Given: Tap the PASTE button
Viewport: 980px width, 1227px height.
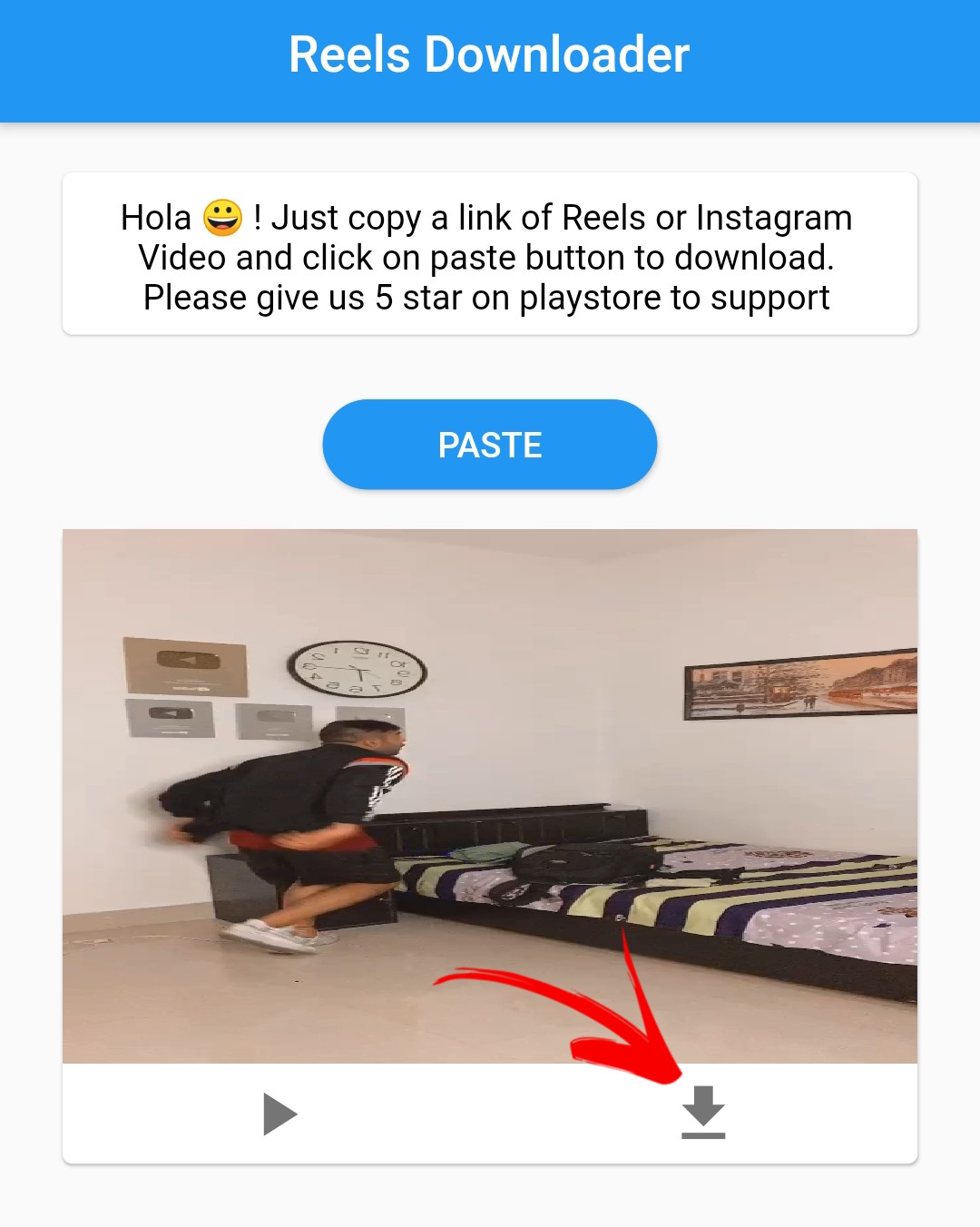Looking at the screenshot, I should point(489,445).
